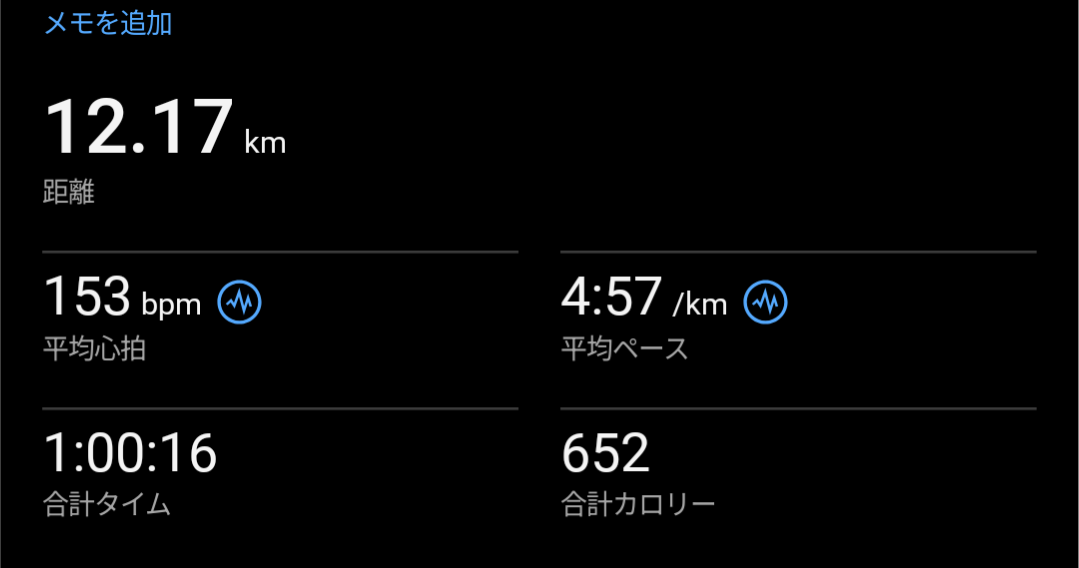The image size is (1079, 568).
Task: Open the pace chart icon beside 4:57 /km
Action: tap(766, 302)
